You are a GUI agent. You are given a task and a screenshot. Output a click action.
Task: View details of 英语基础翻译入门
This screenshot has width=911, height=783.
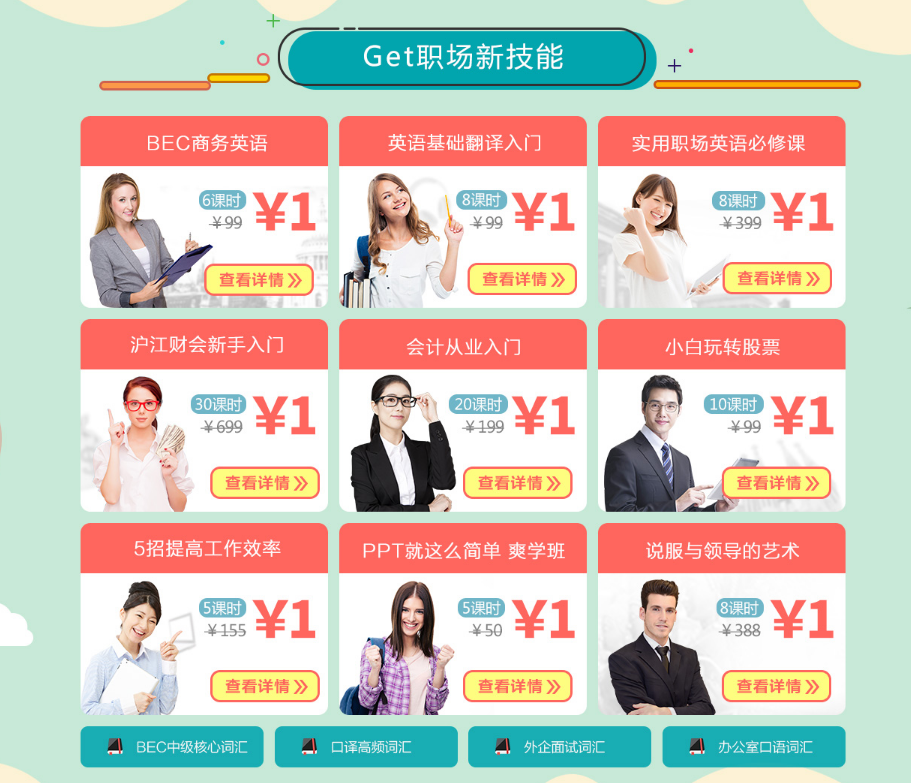(x=522, y=279)
